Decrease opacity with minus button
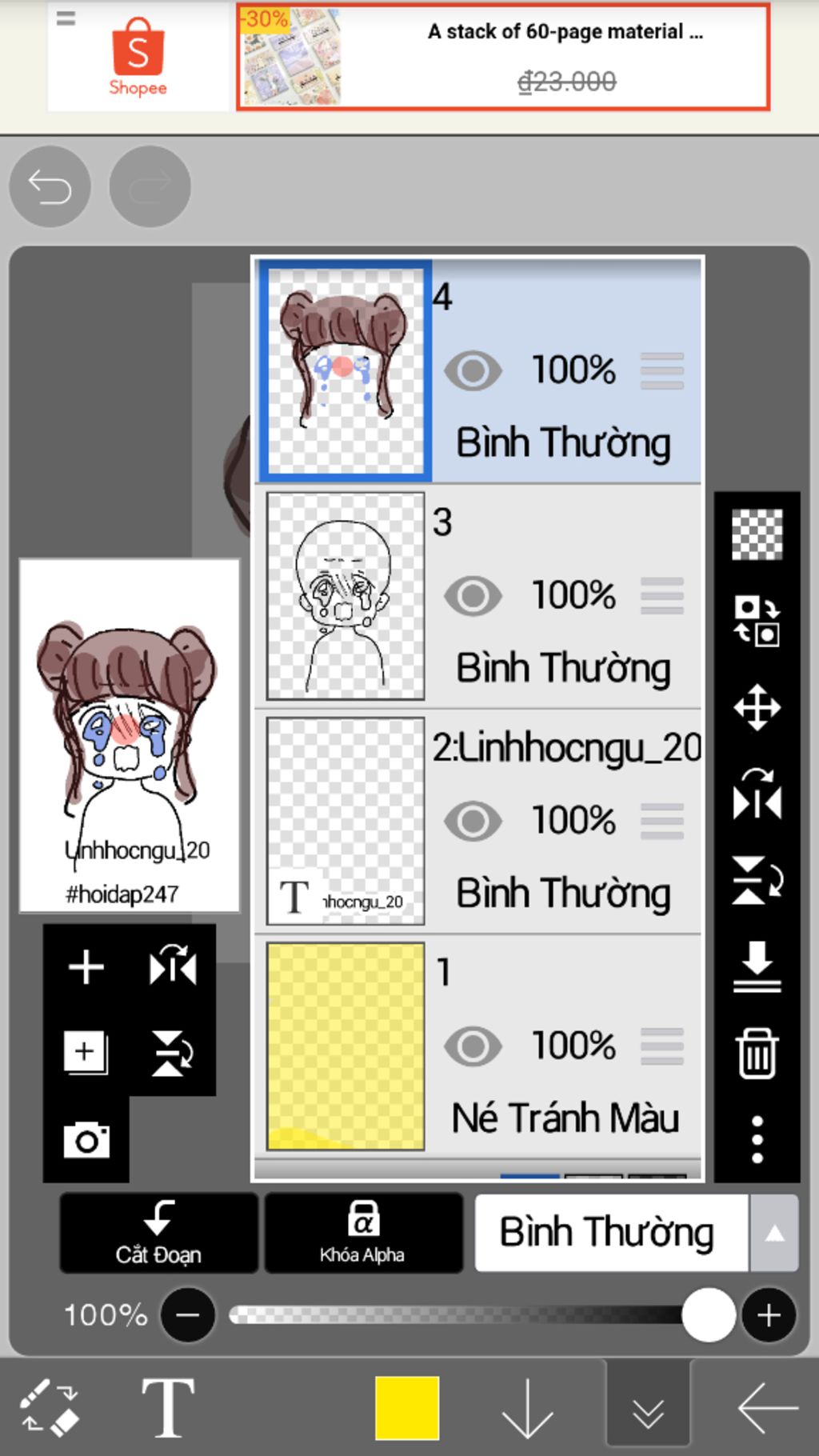 (x=188, y=1315)
